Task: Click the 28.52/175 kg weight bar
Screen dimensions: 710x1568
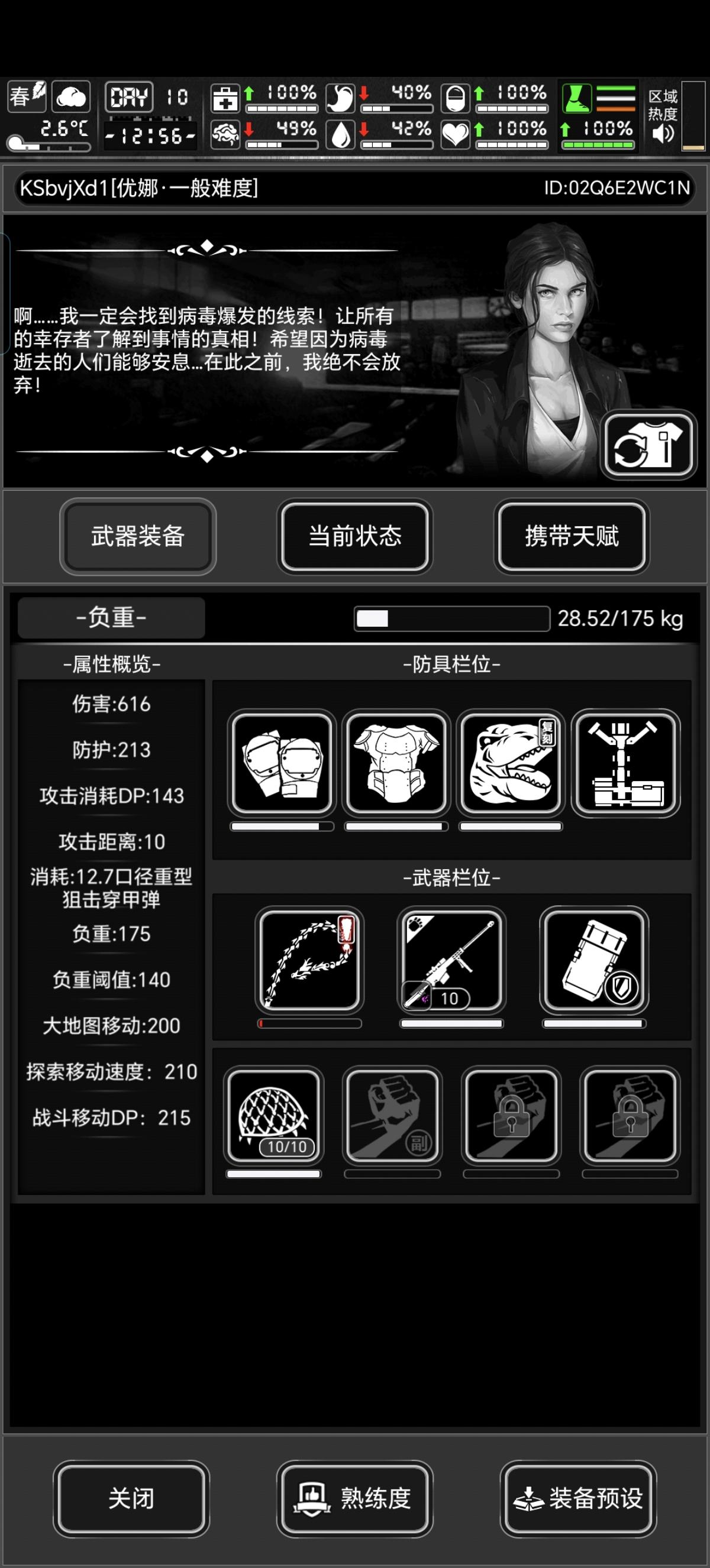Action: pyautogui.click(x=452, y=618)
